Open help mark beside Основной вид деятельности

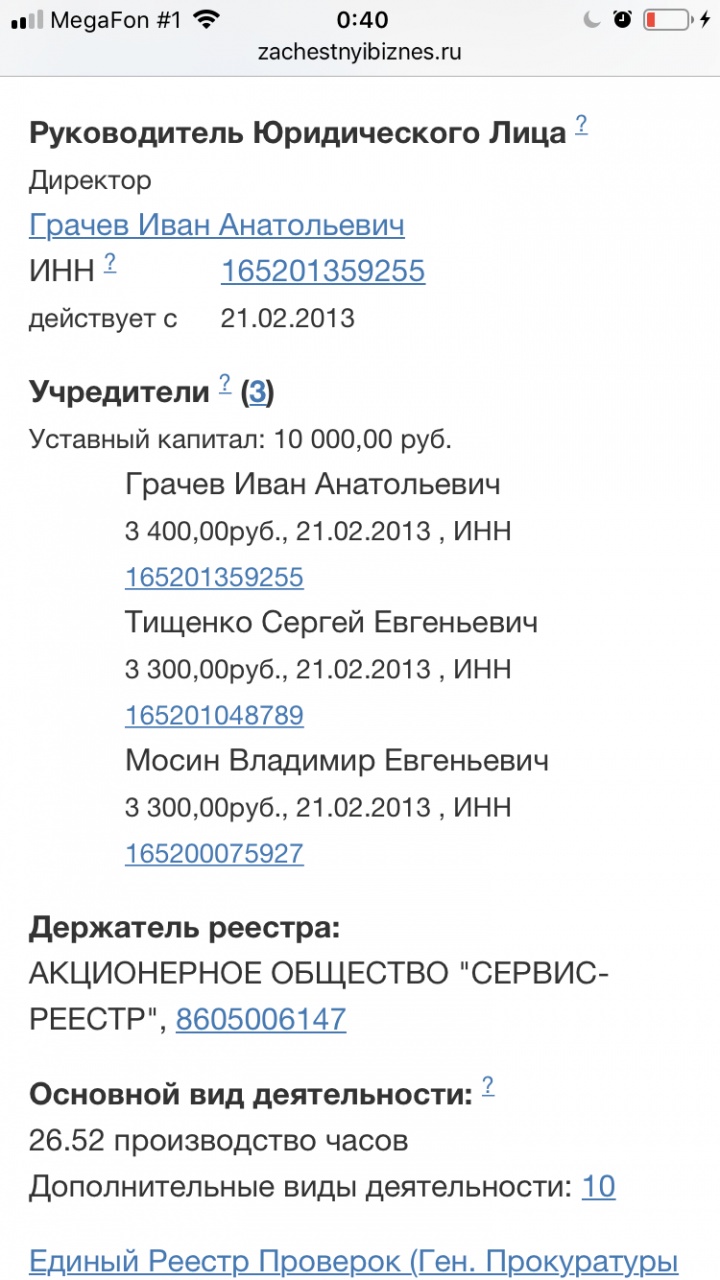click(488, 1086)
